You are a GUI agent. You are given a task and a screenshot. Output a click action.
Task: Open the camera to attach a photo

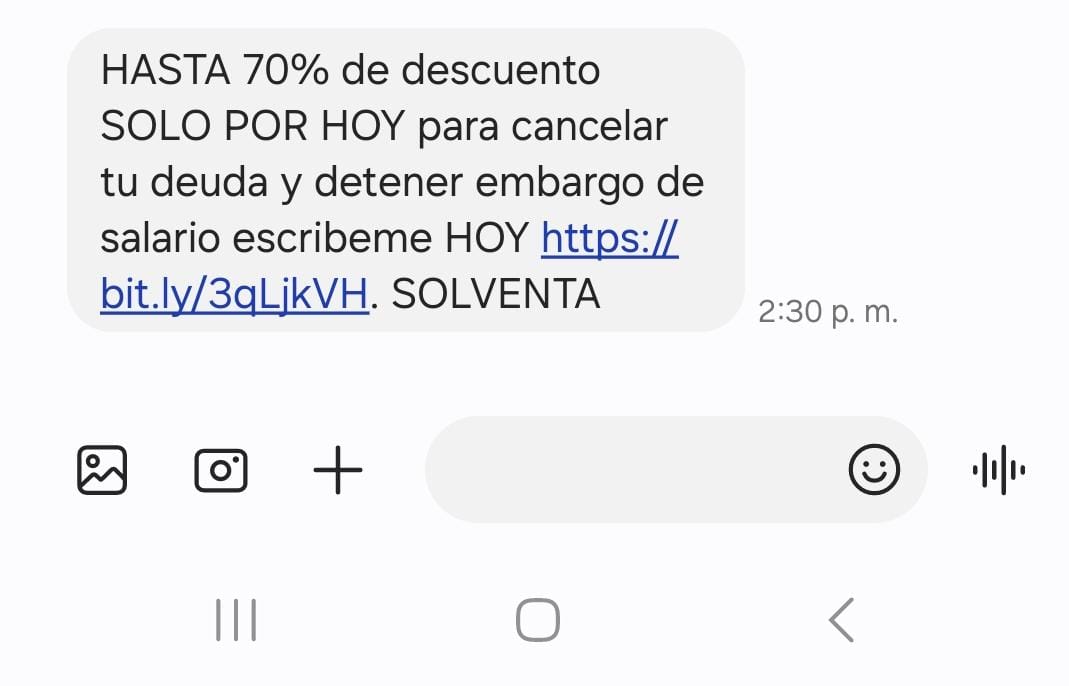[x=221, y=470]
